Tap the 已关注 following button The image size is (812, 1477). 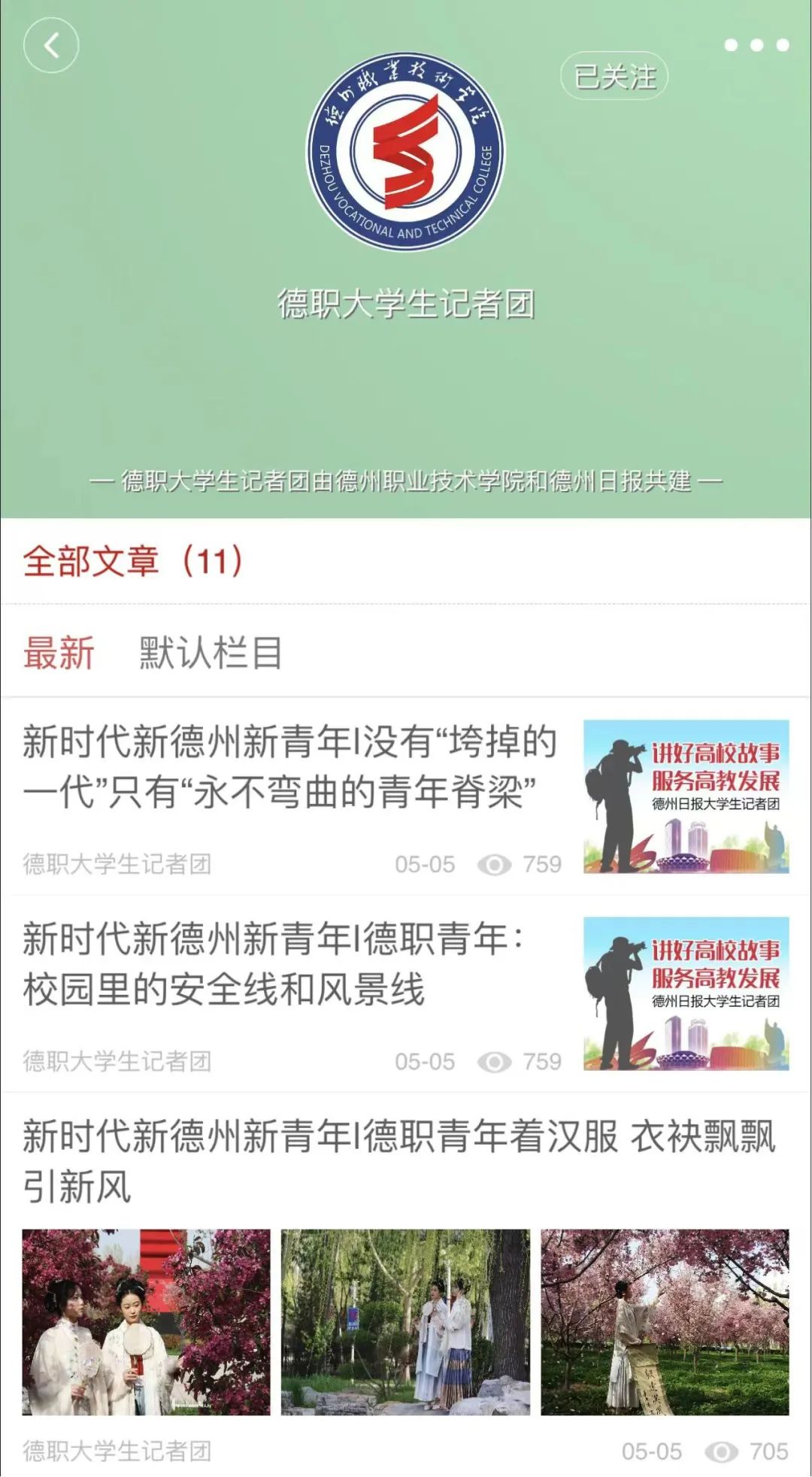pos(614,76)
